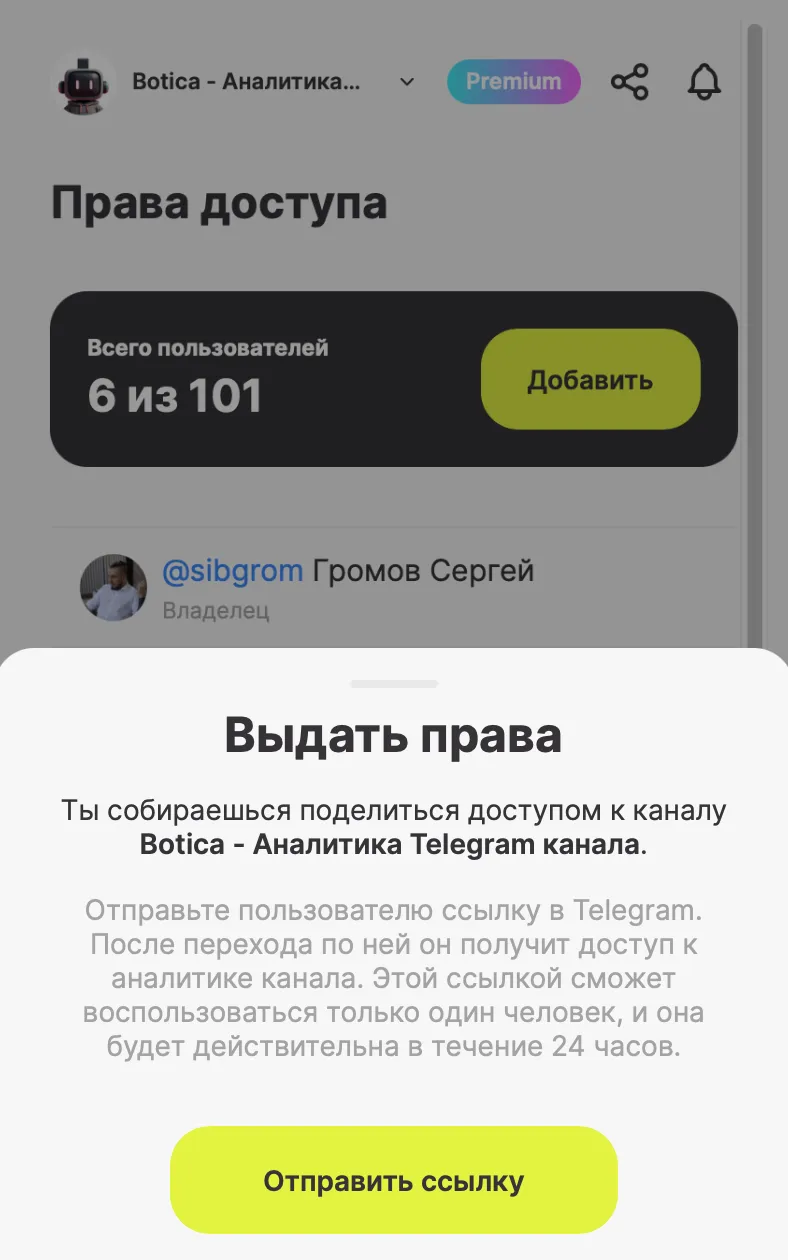
Task: Open the notifications bell
Action: pyautogui.click(x=704, y=82)
